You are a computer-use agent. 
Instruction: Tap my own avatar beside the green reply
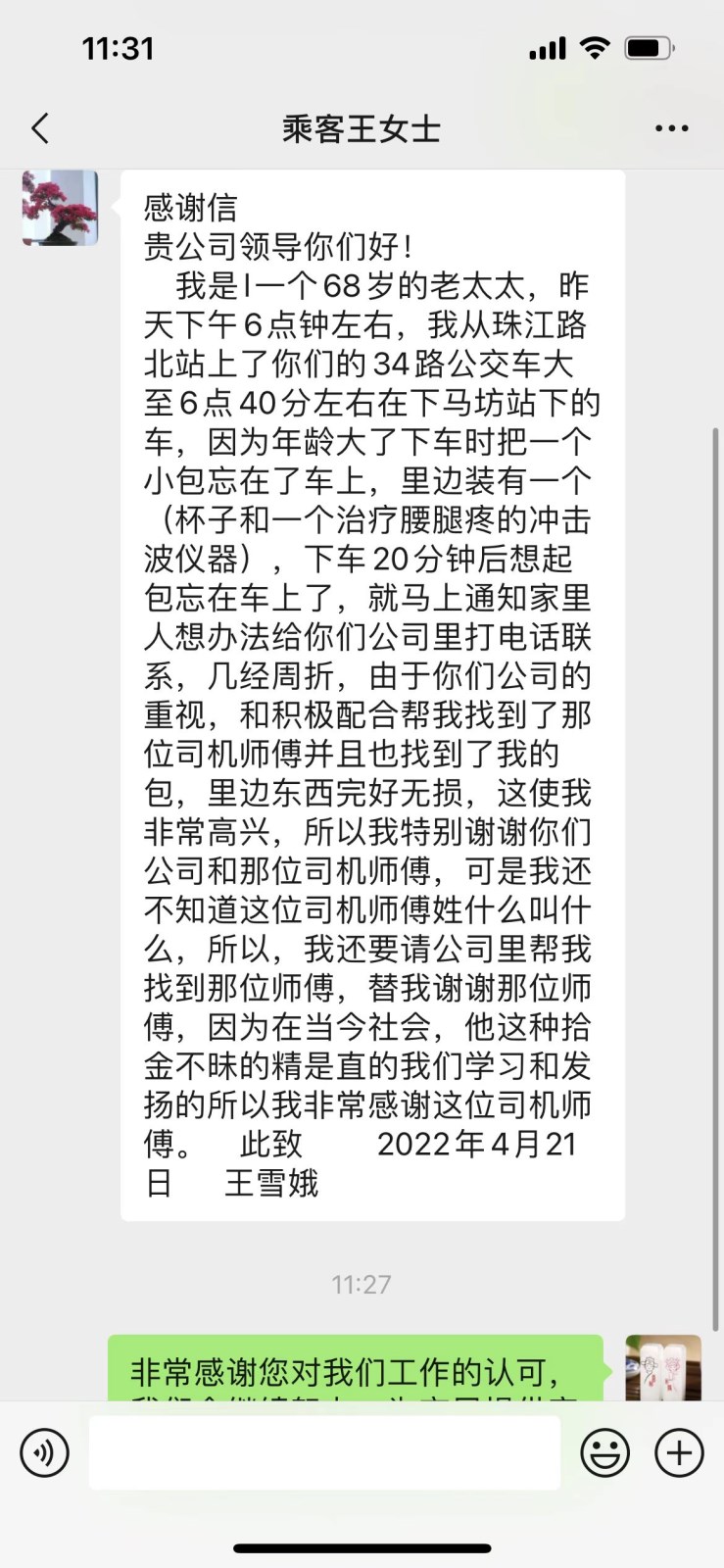663,1367
